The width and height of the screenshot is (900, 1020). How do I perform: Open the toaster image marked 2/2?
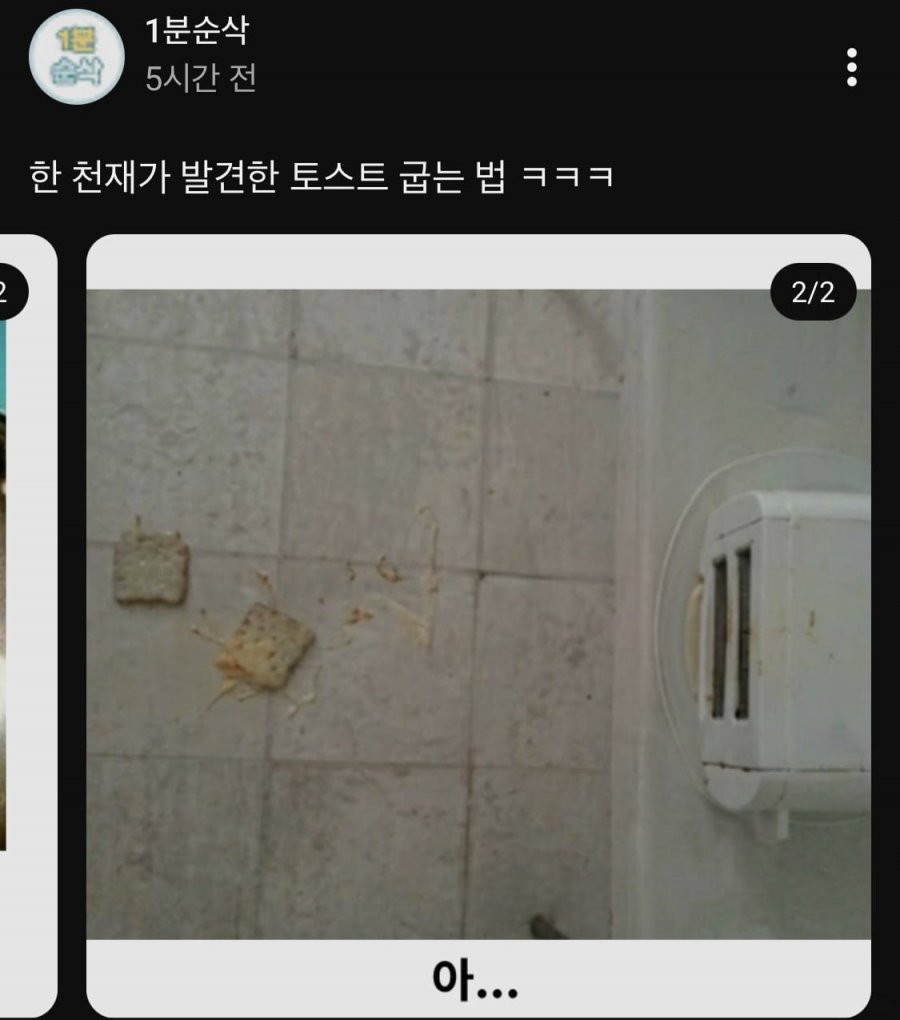478,614
